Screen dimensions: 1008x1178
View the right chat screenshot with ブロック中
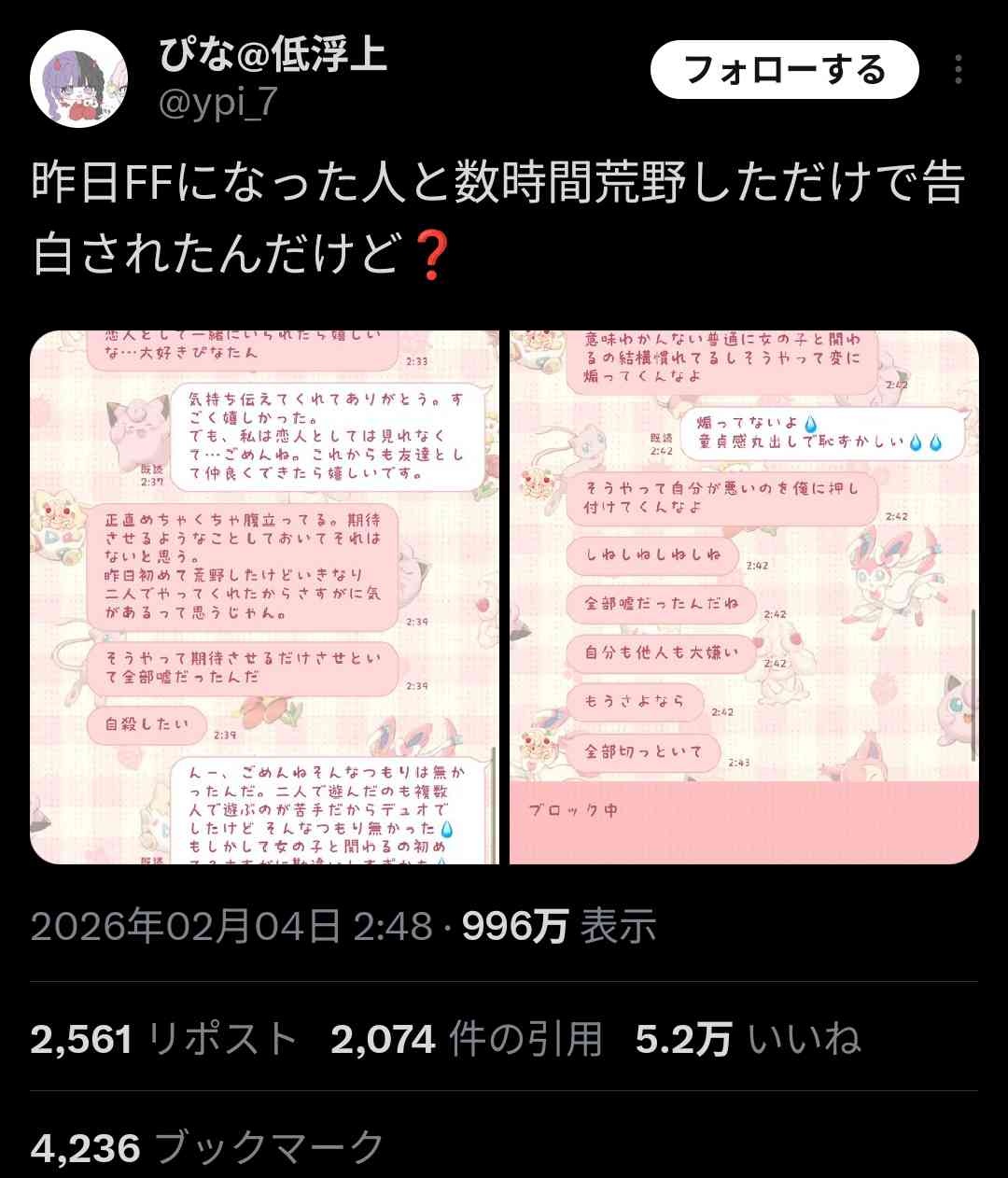[744, 597]
